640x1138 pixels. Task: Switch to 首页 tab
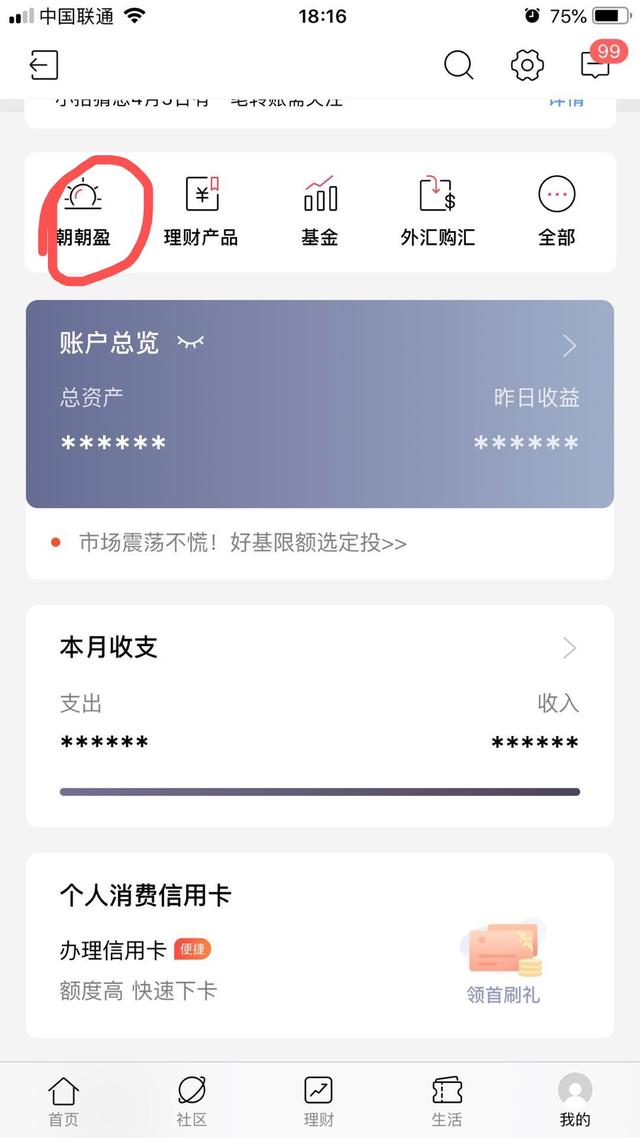[63, 1100]
